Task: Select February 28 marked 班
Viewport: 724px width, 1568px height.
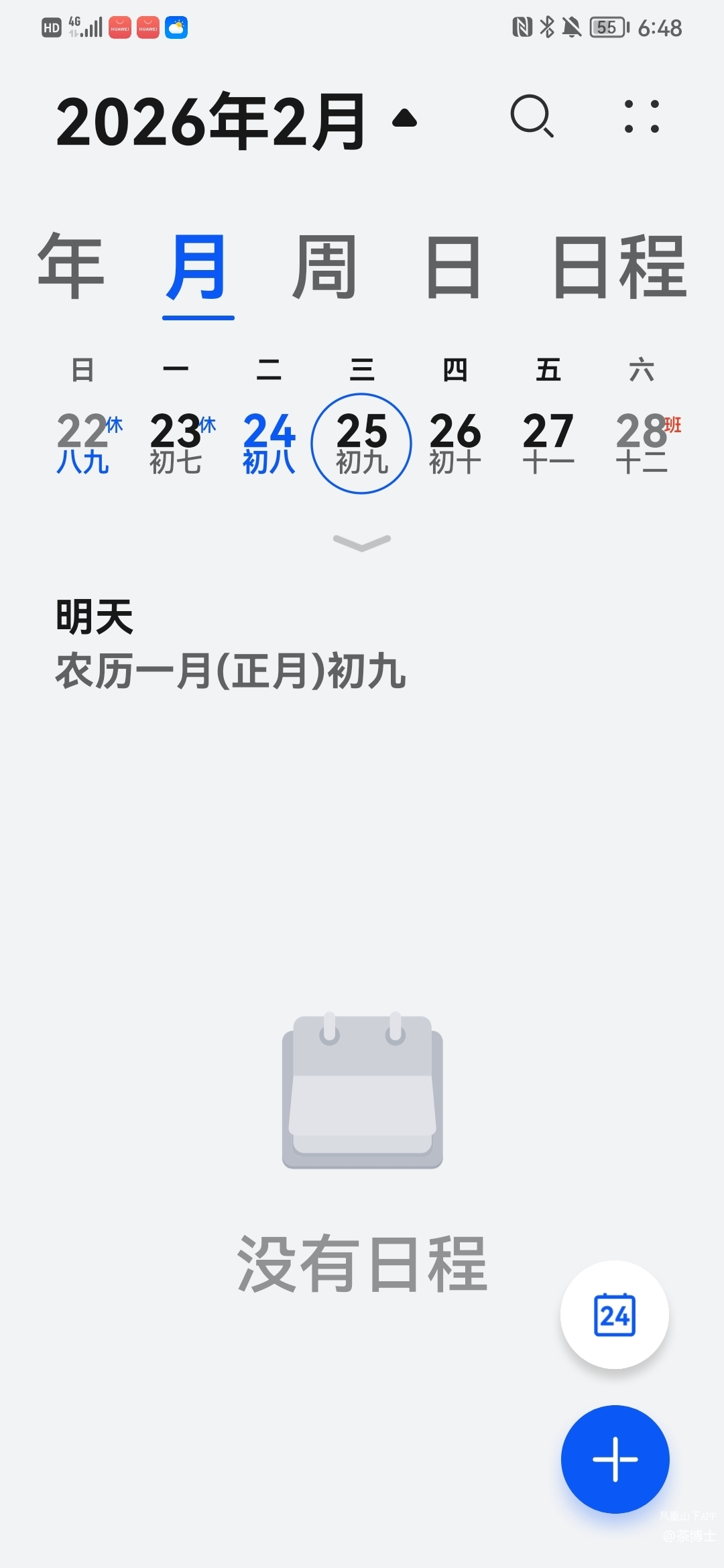Action: [642, 442]
